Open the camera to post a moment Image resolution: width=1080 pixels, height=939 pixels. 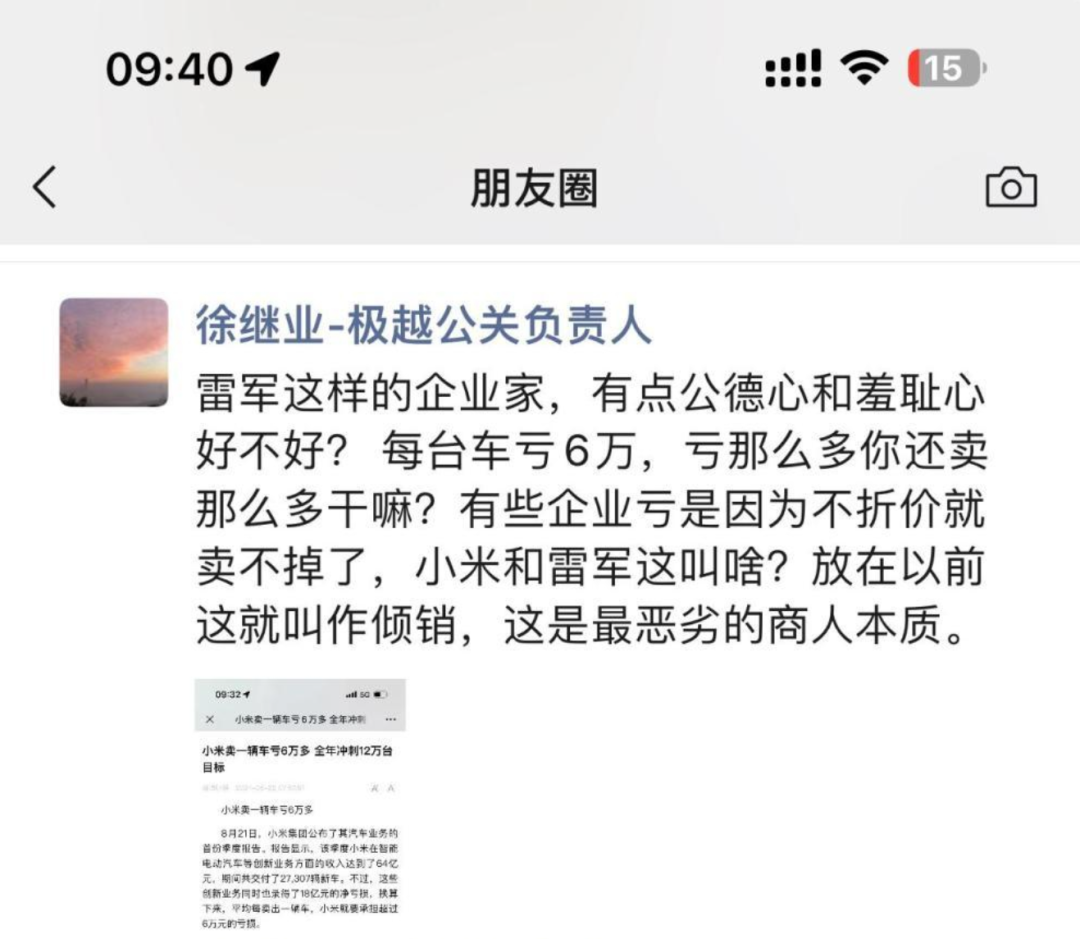pos(1011,188)
